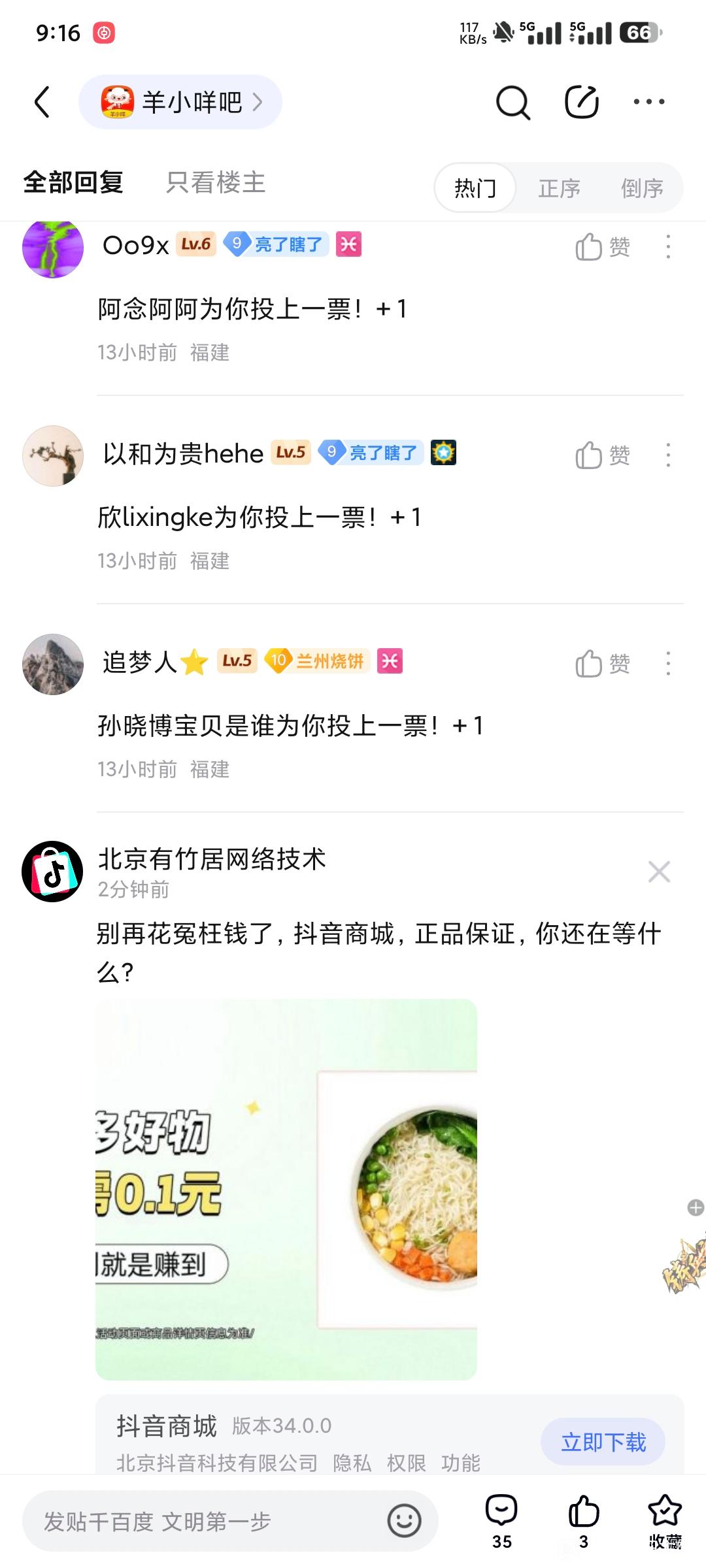Viewport: 706px width, 1568px height.
Task: Switch to the 只看楼主 tab
Action: point(215,183)
